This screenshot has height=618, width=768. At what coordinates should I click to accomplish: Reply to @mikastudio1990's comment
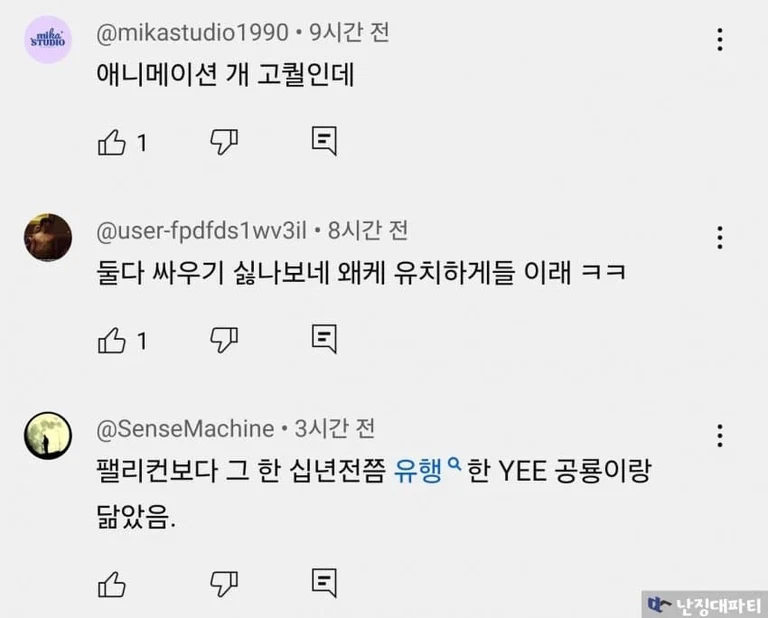point(323,142)
